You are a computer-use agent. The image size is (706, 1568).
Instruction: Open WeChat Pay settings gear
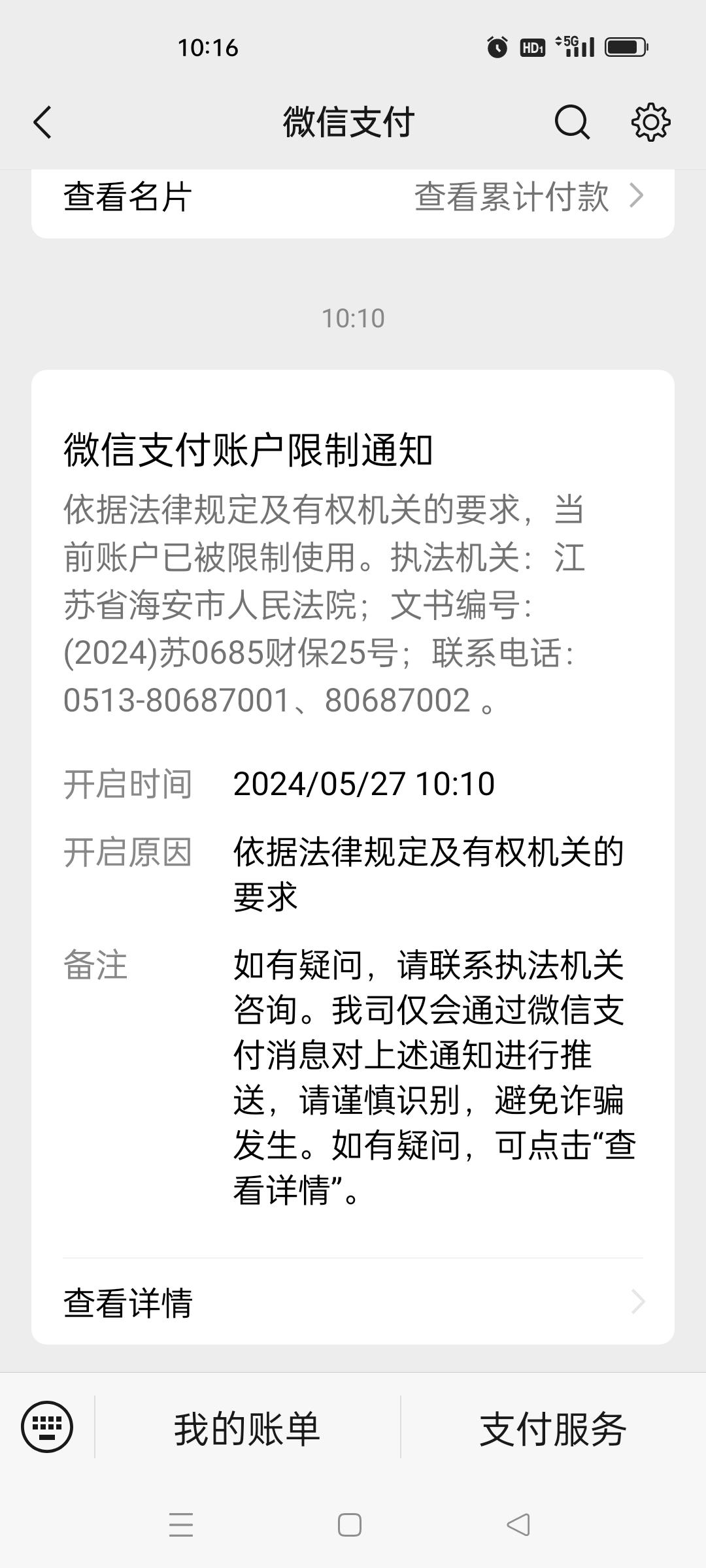(x=650, y=122)
